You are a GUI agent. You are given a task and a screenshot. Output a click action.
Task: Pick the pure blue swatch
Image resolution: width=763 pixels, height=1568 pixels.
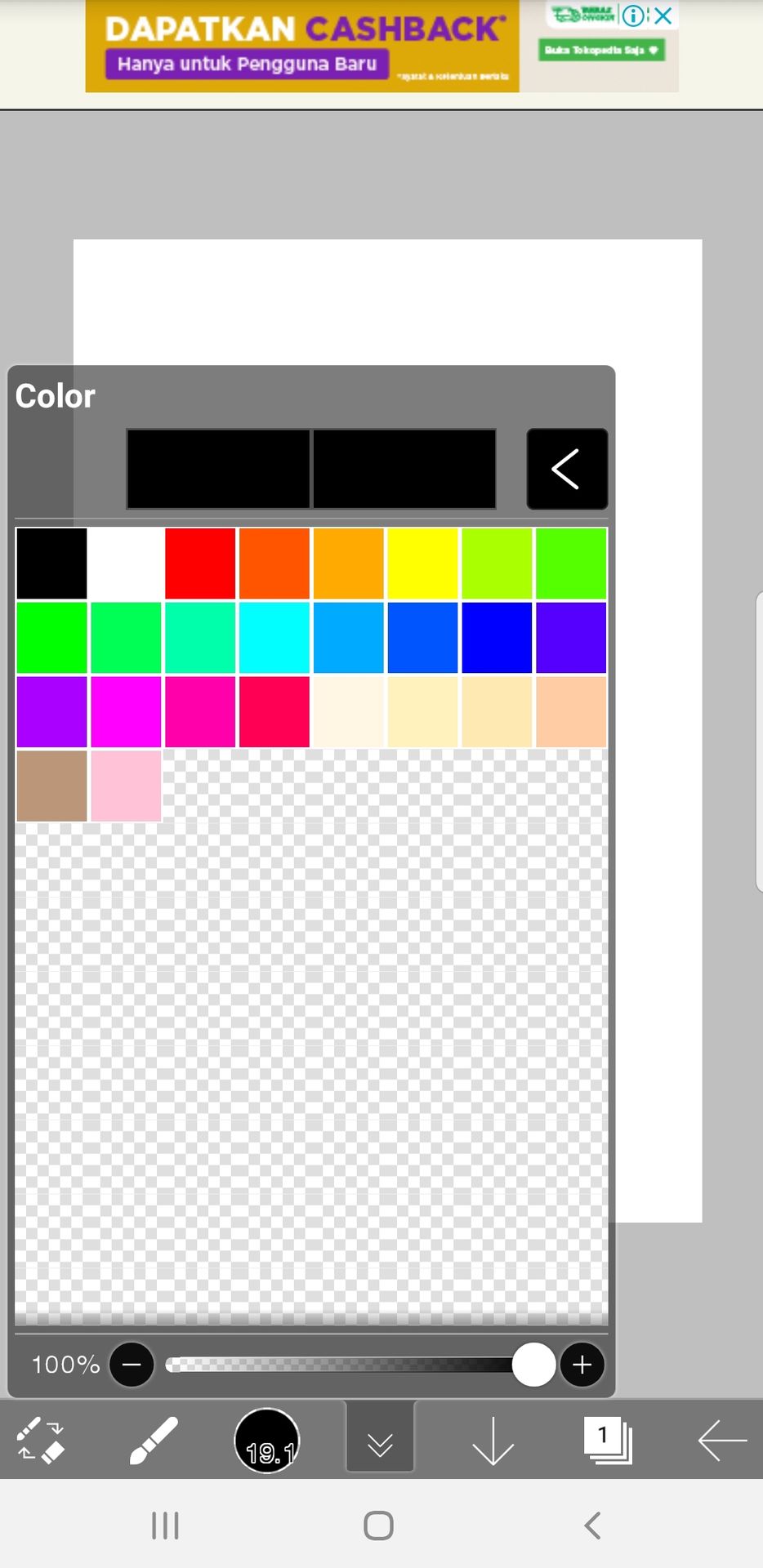point(497,637)
